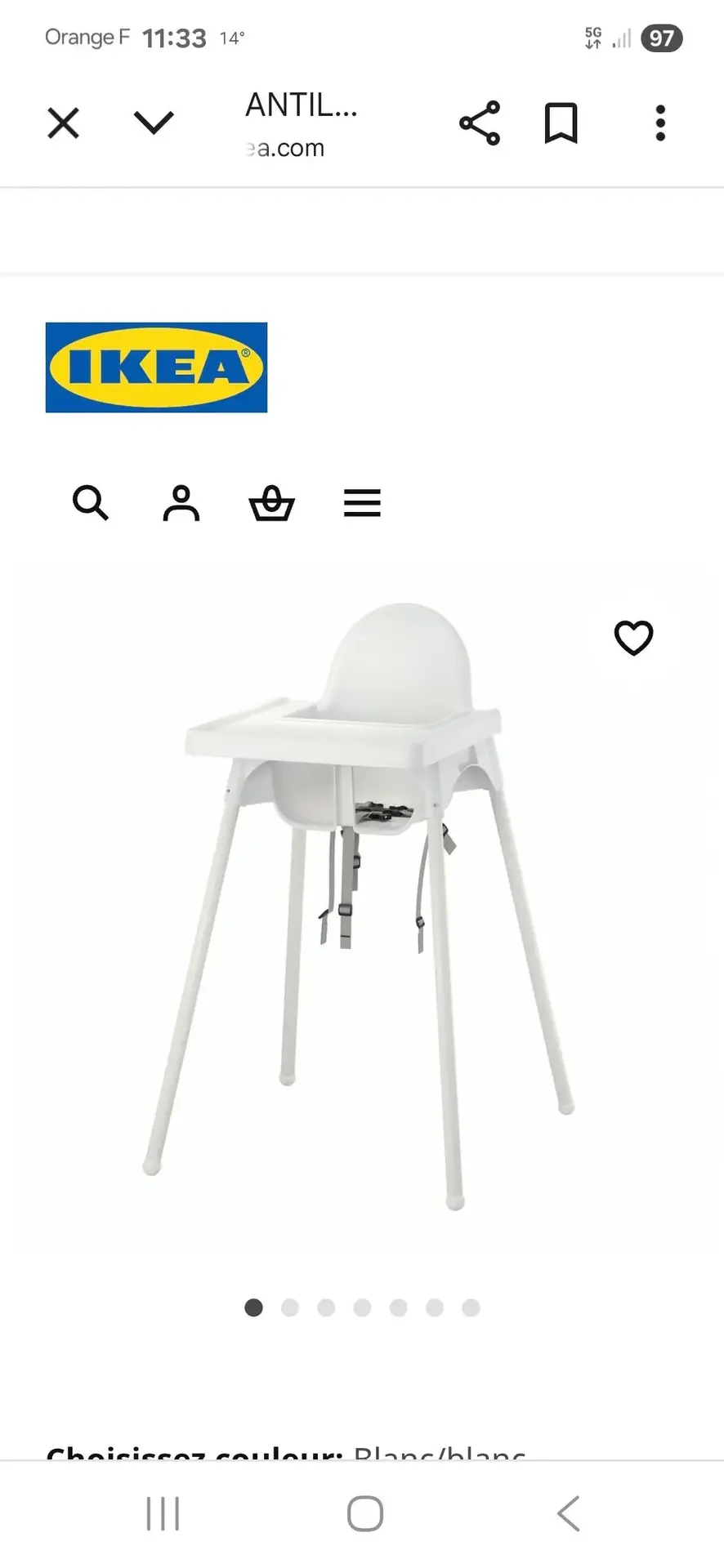Viewport: 724px width, 1568px height.
Task: Open IKEA product search
Action: coord(90,503)
